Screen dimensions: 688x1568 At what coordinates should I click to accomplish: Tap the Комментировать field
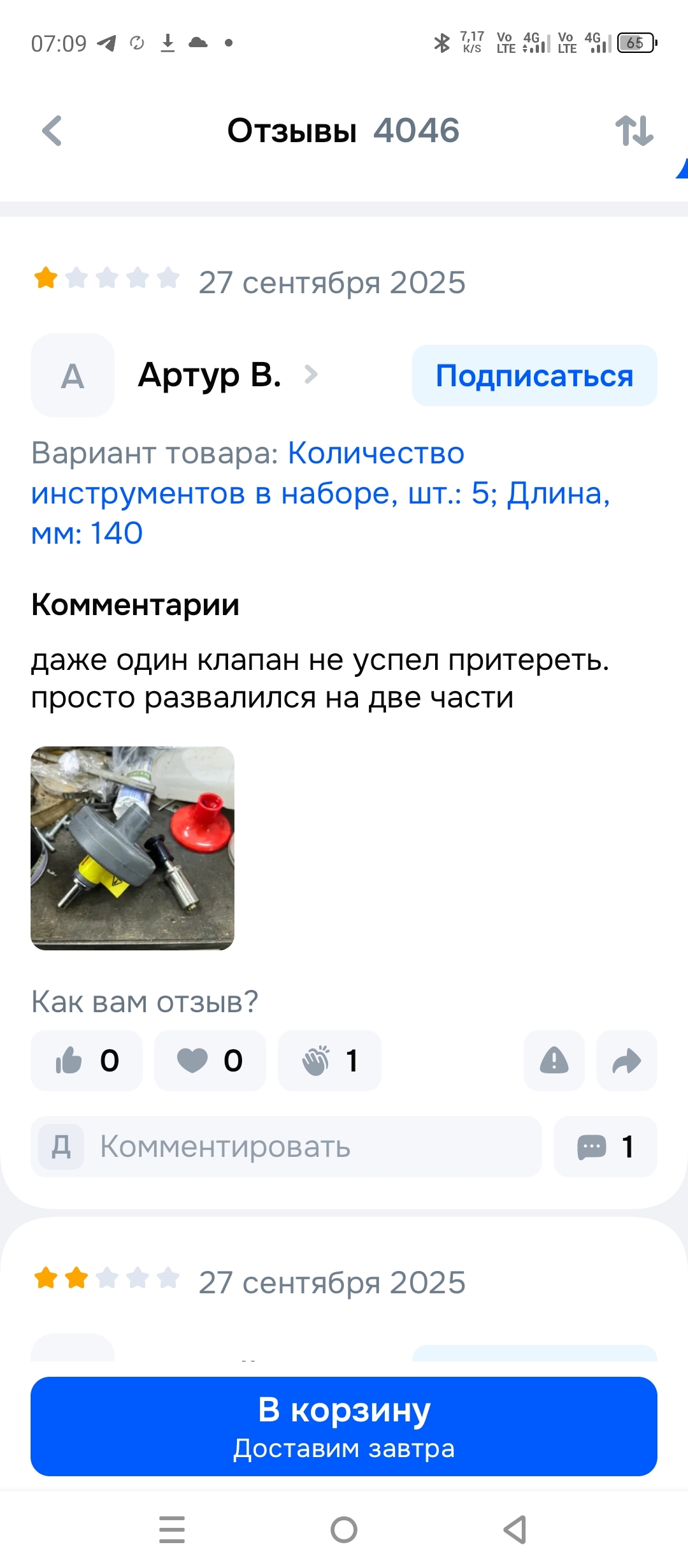(287, 1147)
